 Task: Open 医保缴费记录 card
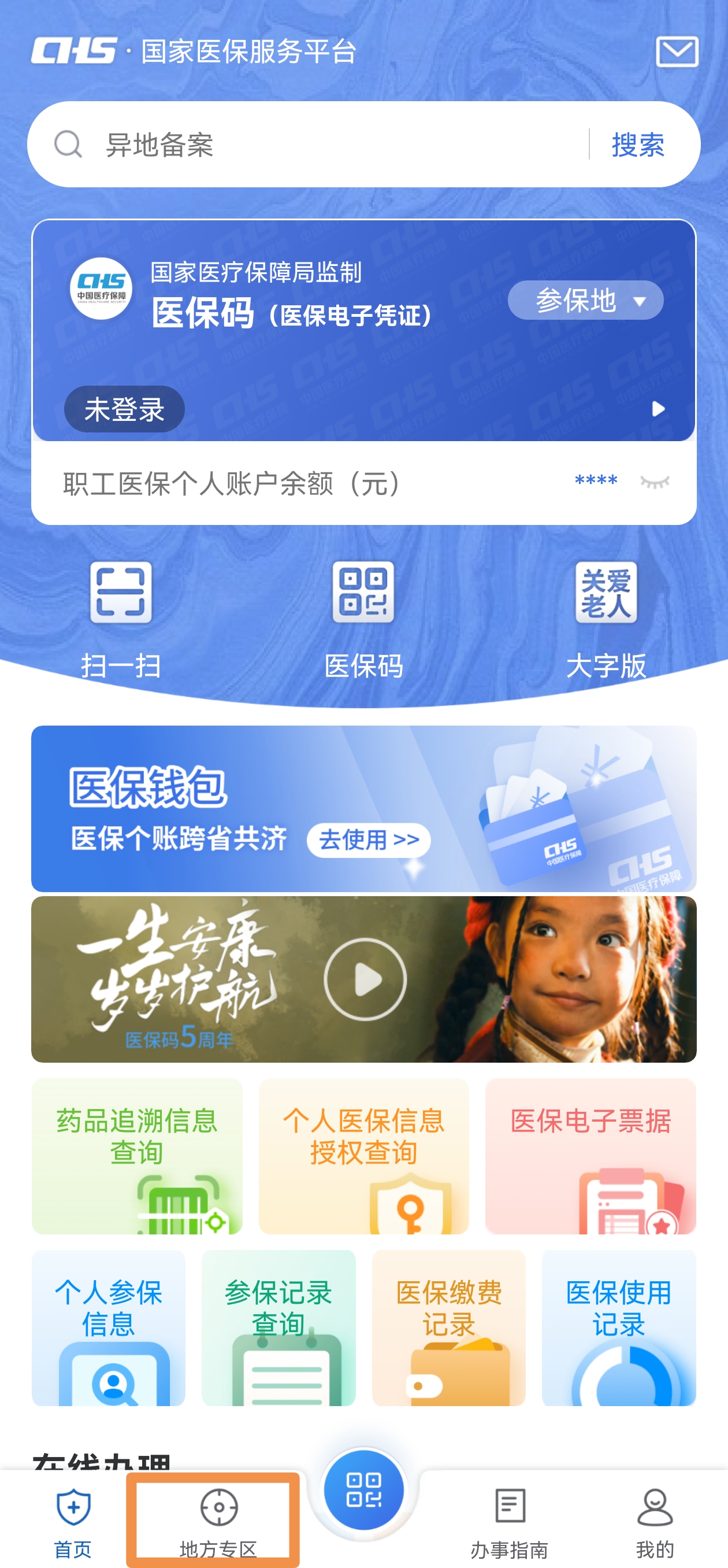coord(449,1327)
